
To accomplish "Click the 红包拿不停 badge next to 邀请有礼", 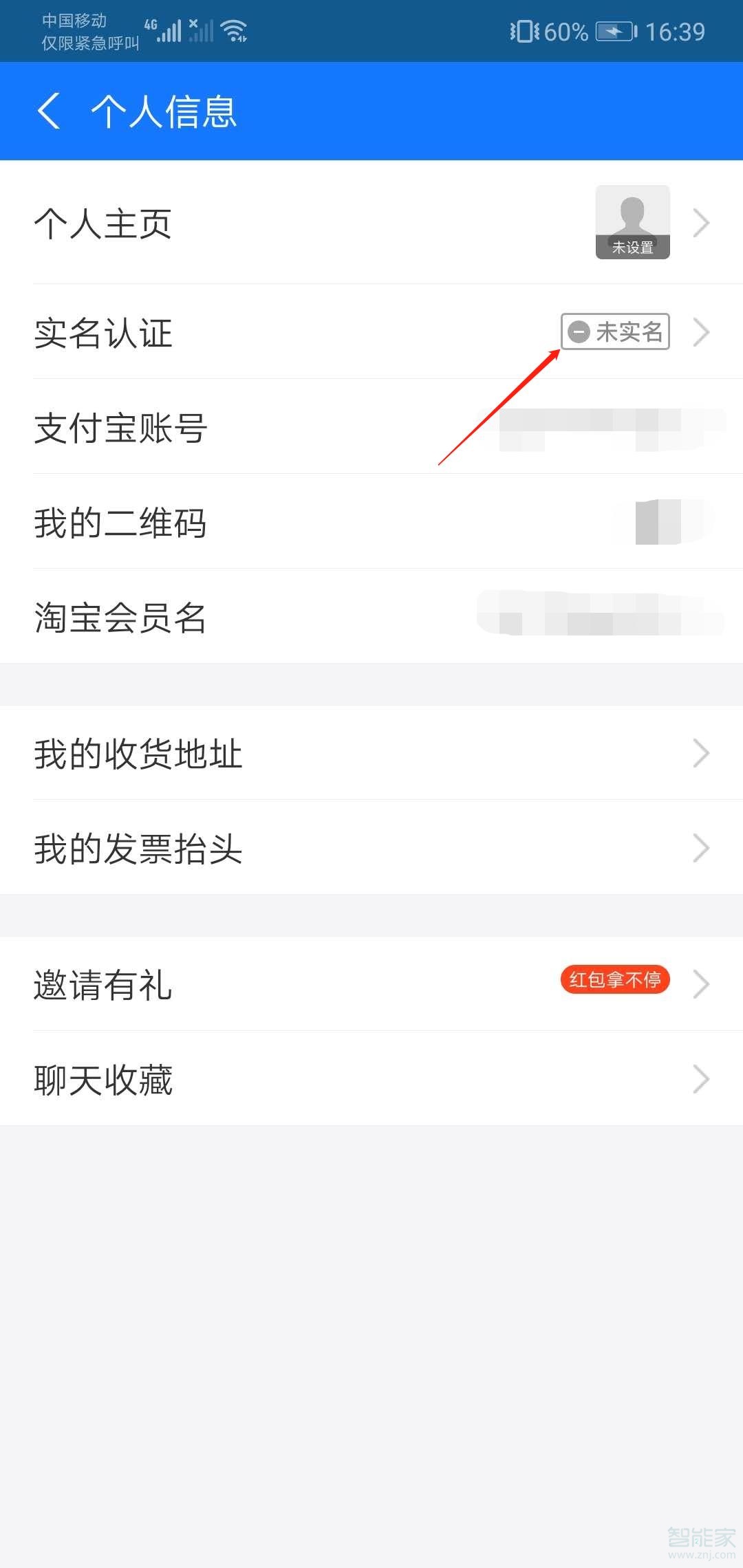I will [614, 980].
